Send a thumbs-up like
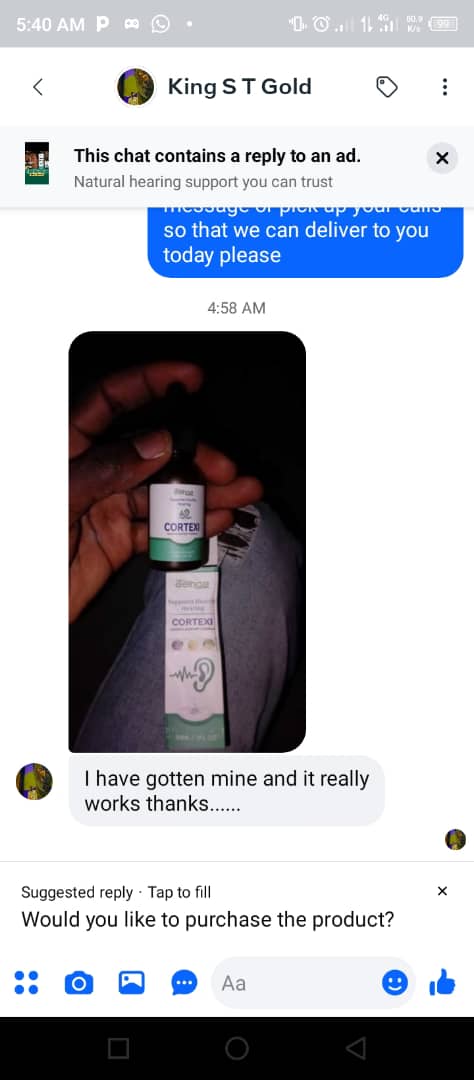Viewport: 474px width, 1080px height. click(442, 982)
